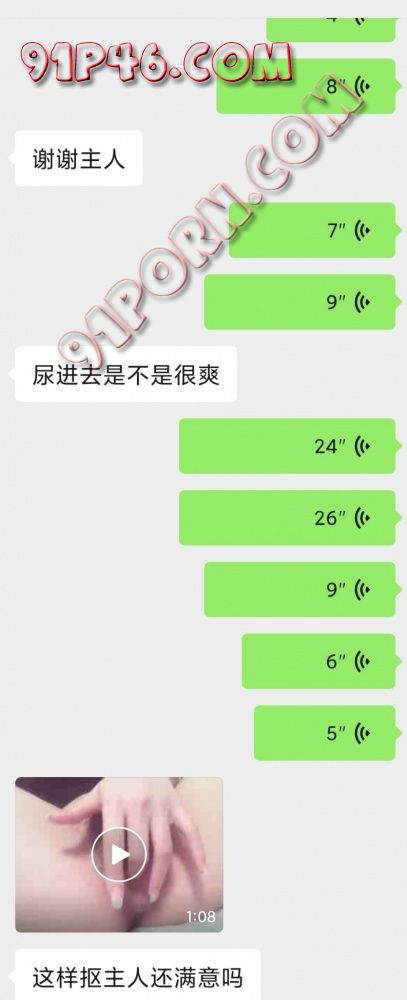Viewport: 407px width, 1000px height.
Task: Play the 6-second voice message
Action: 318,661
